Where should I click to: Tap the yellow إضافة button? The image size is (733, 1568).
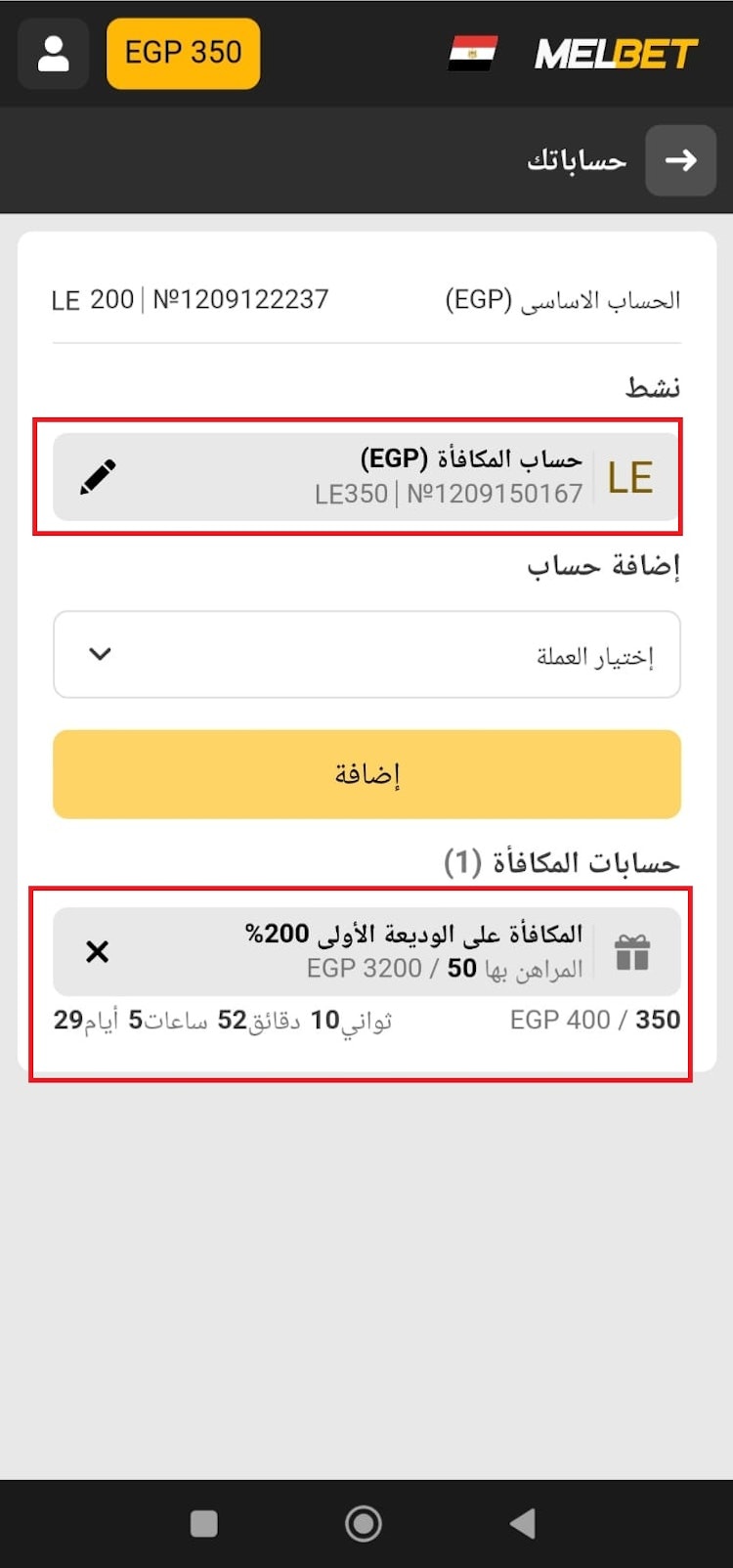click(x=366, y=774)
